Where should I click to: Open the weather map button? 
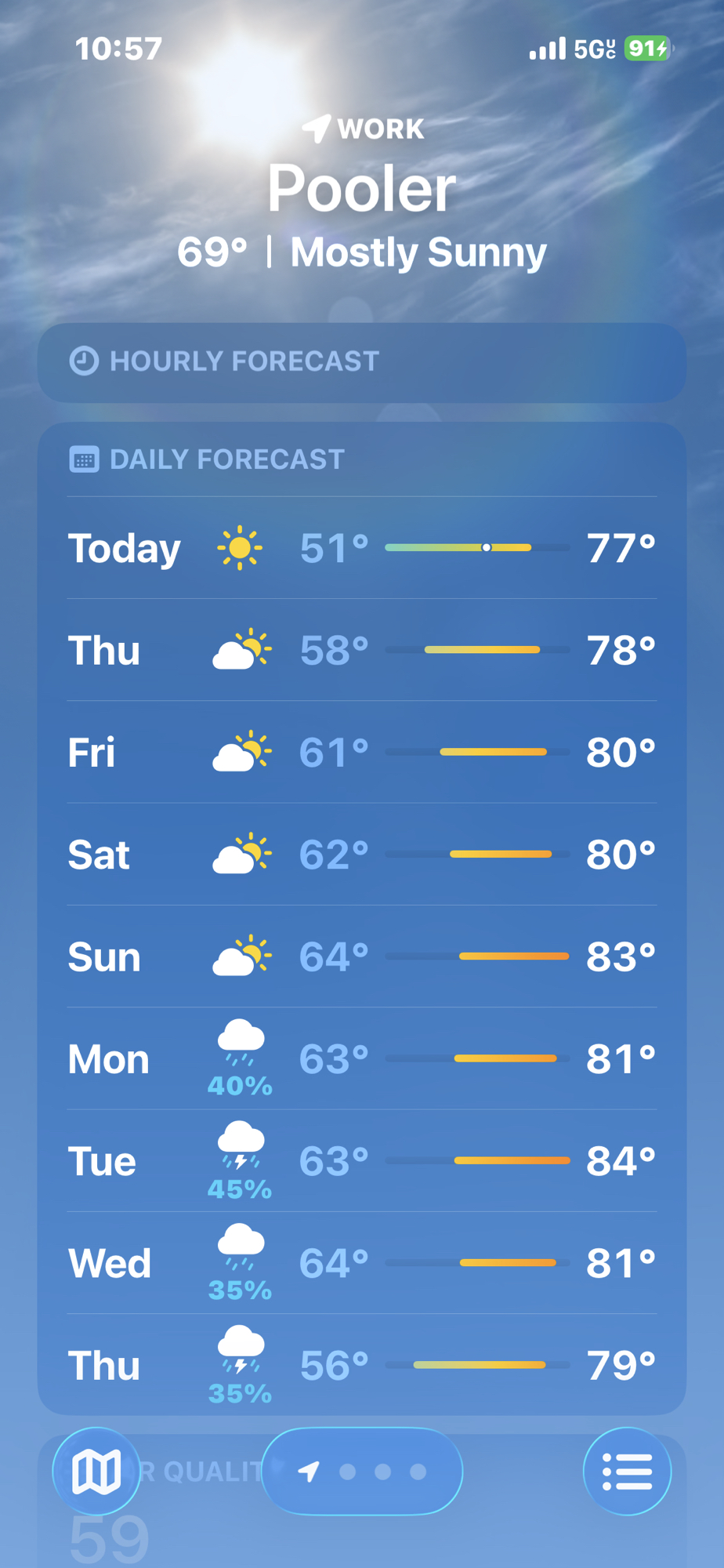pos(96,1472)
